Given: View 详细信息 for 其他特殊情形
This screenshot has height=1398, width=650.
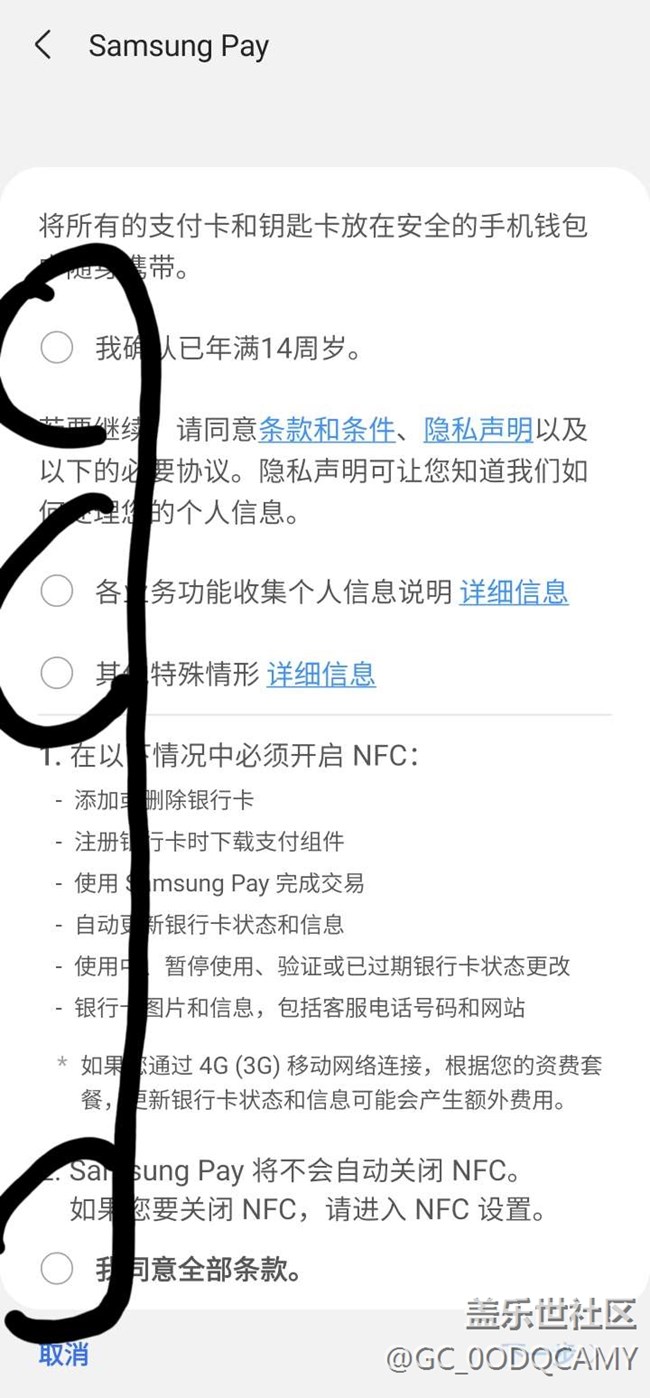Looking at the screenshot, I should click(x=321, y=673).
